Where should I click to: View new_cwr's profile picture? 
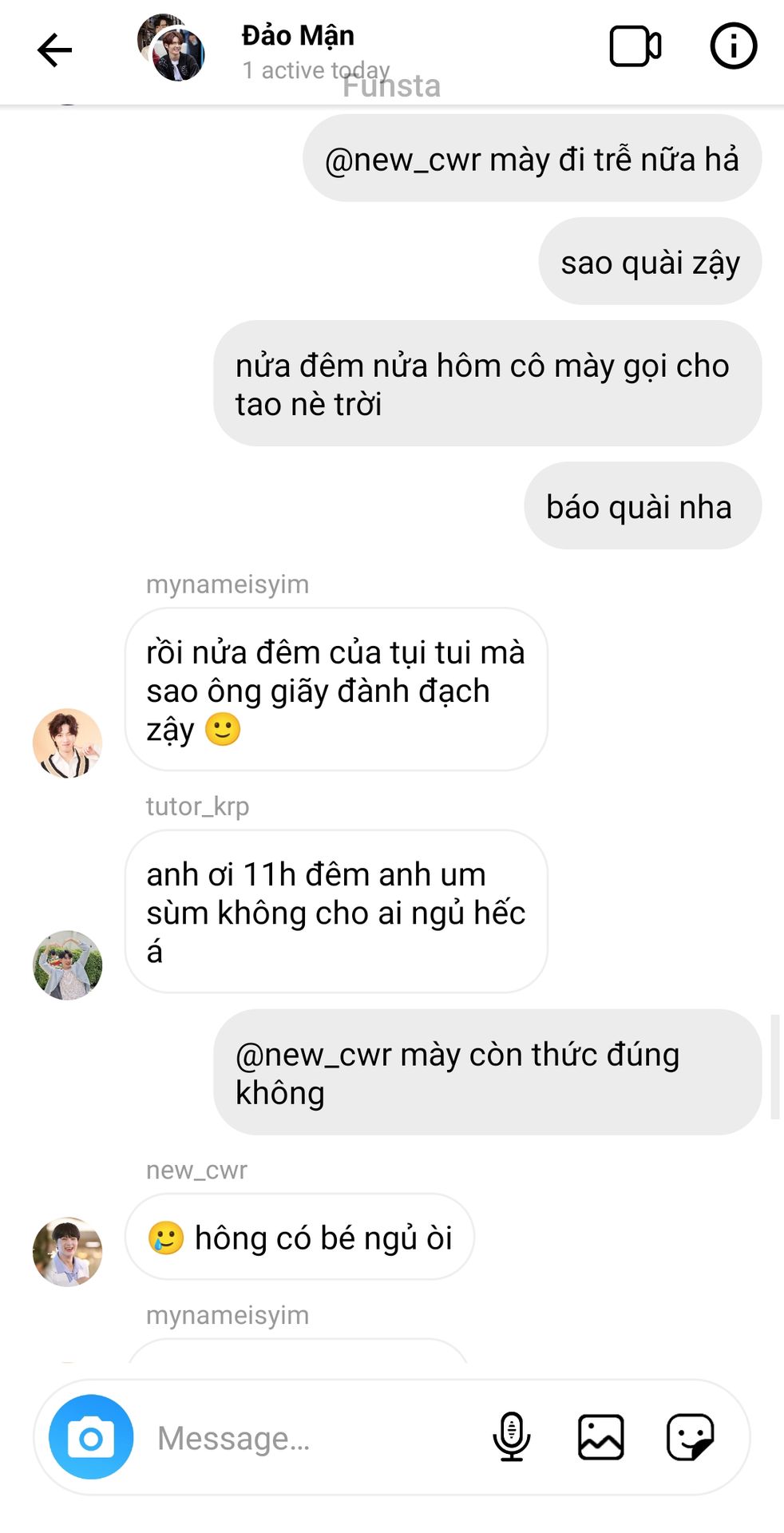pyautogui.click(x=68, y=1251)
